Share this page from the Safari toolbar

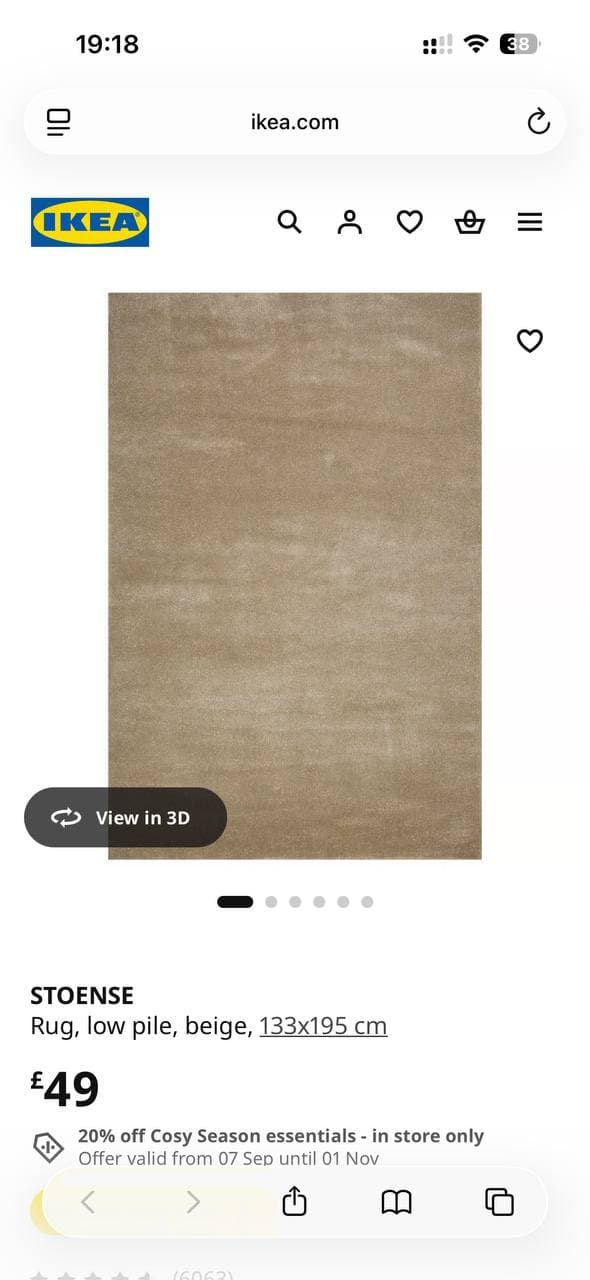[294, 1201]
